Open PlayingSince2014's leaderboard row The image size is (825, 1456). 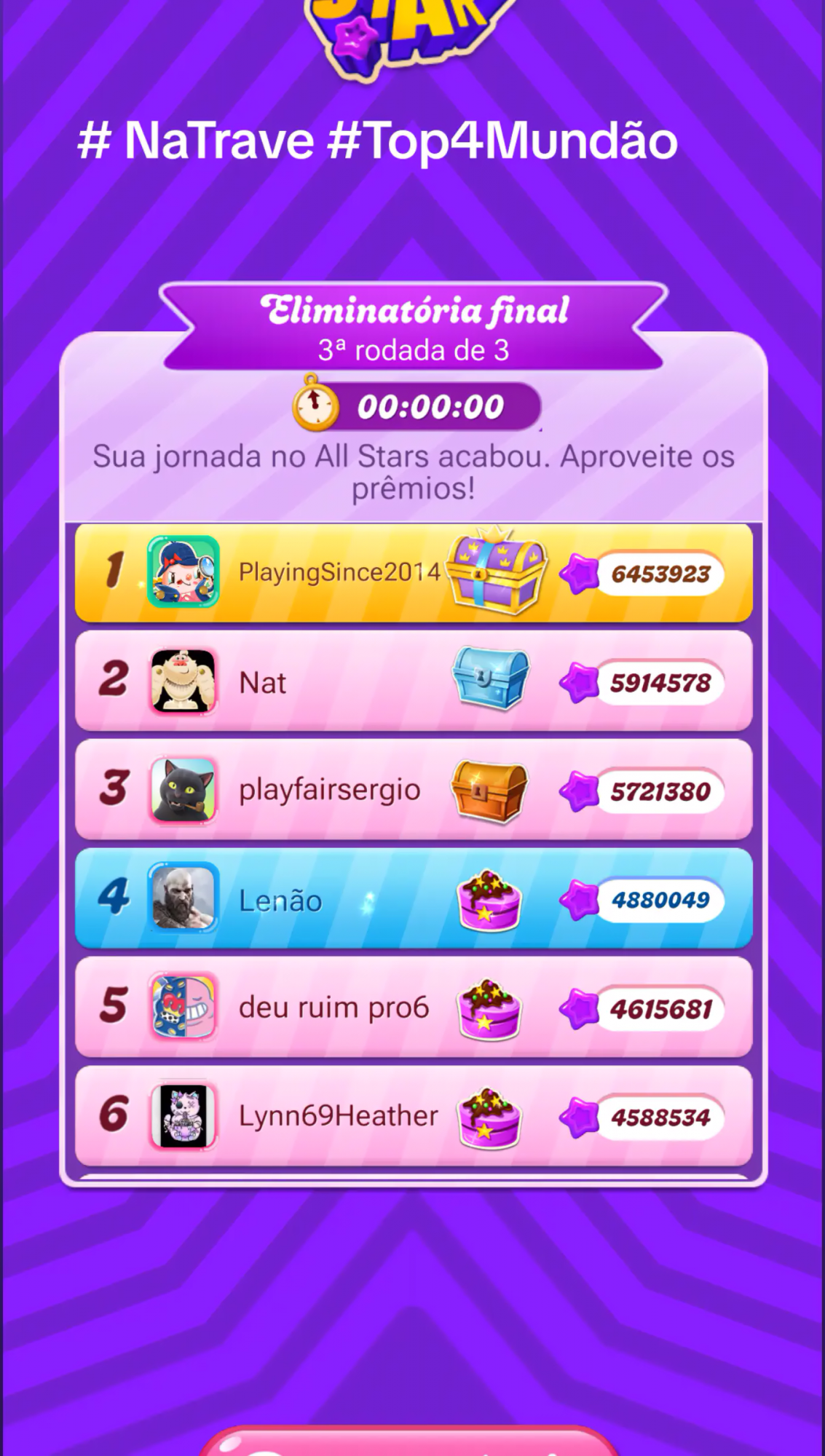(x=339, y=573)
